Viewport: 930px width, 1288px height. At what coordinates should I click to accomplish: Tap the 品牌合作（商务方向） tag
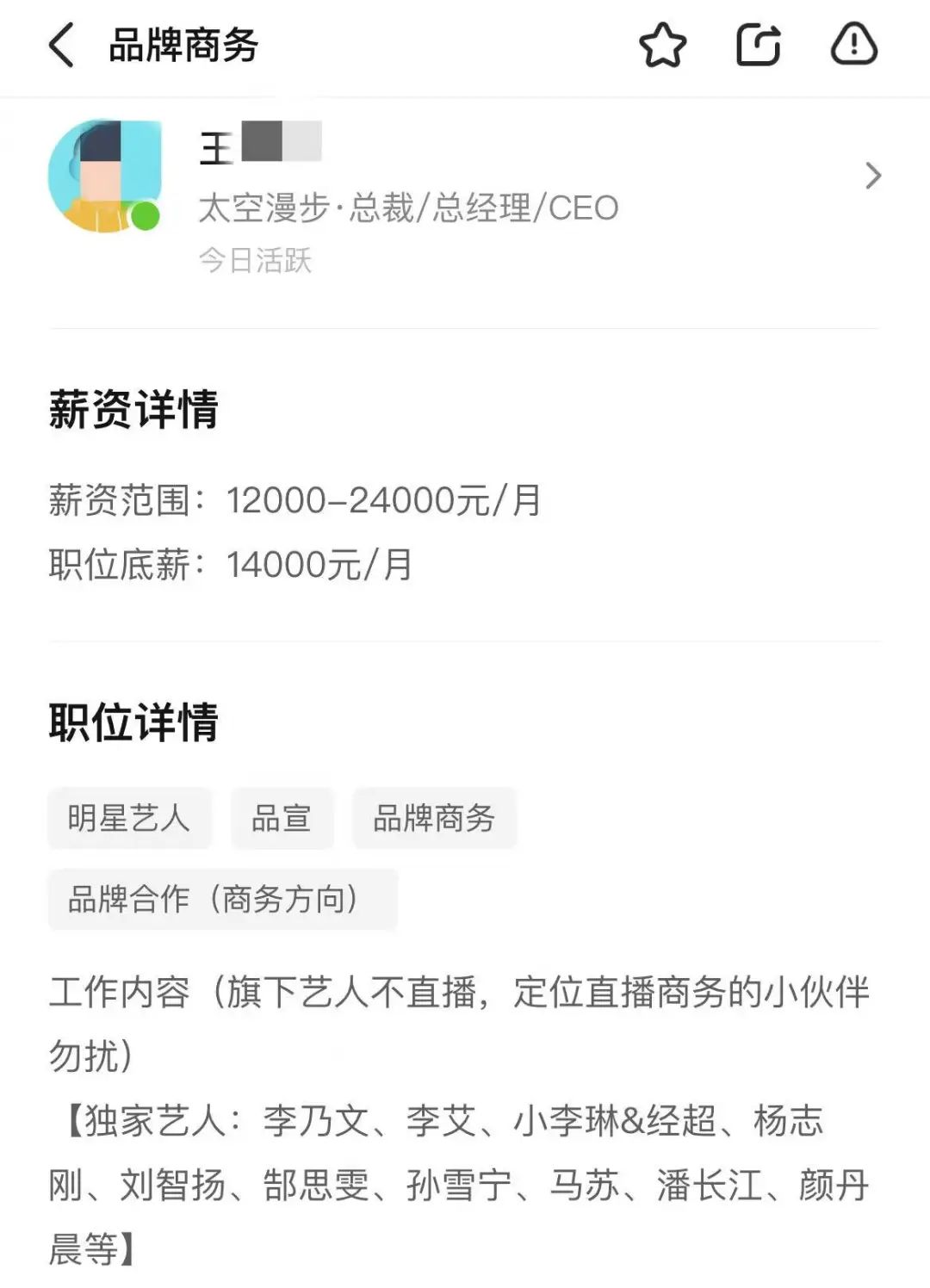click(222, 899)
